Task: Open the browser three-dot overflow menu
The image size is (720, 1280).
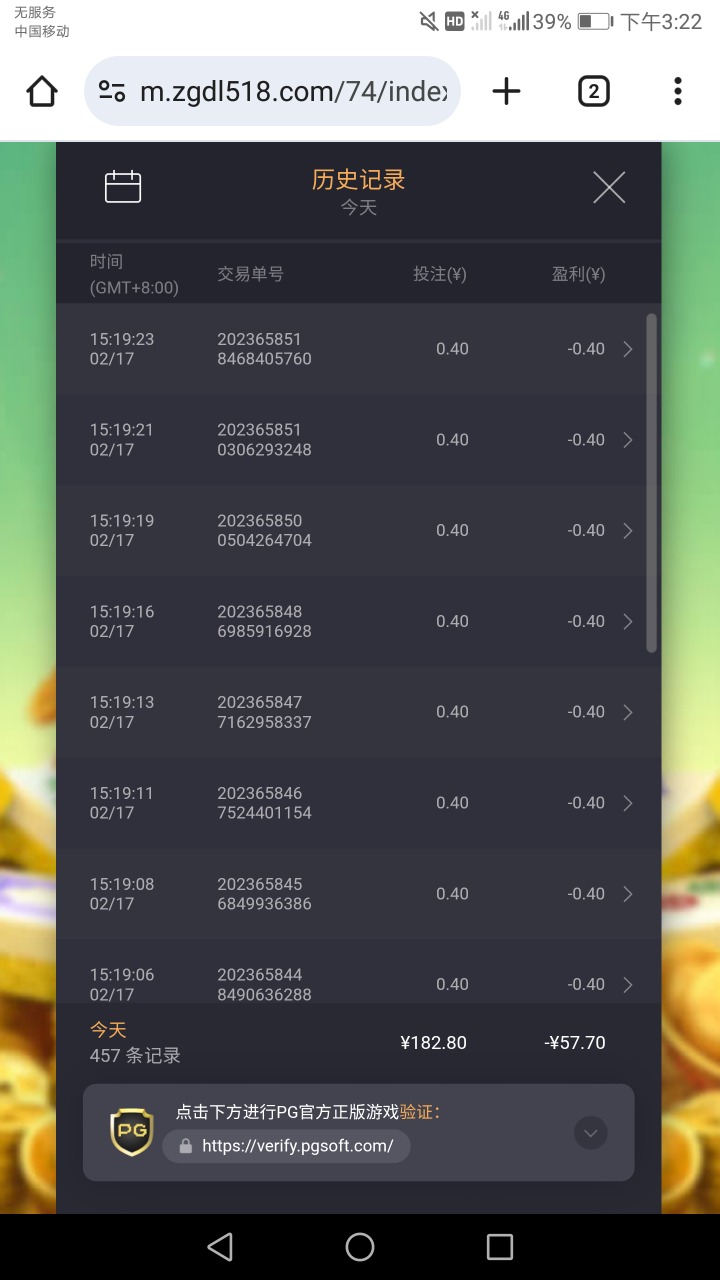Action: coord(679,90)
